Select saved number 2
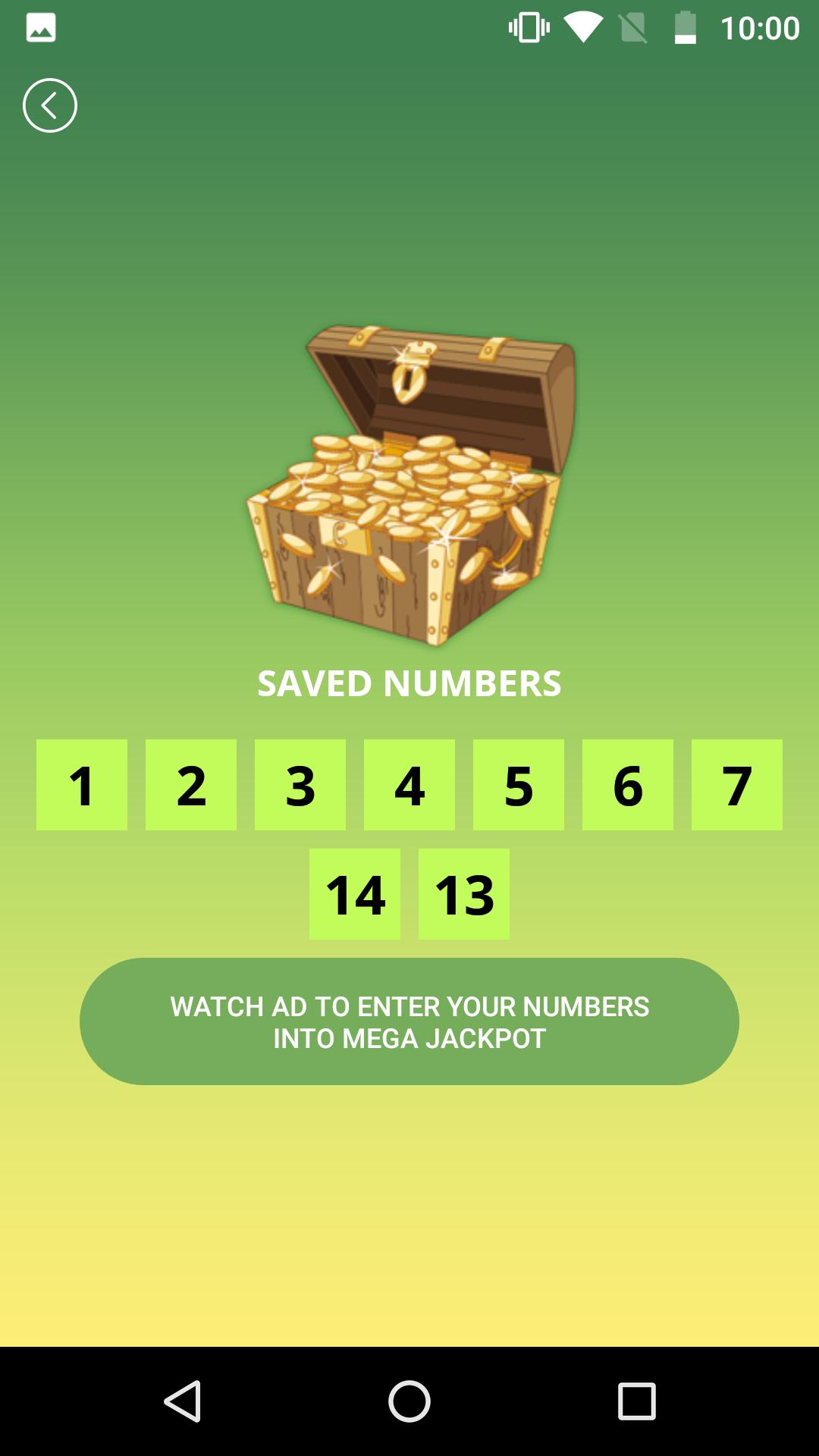This screenshot has height=1456, width=819. coord(190,784)
